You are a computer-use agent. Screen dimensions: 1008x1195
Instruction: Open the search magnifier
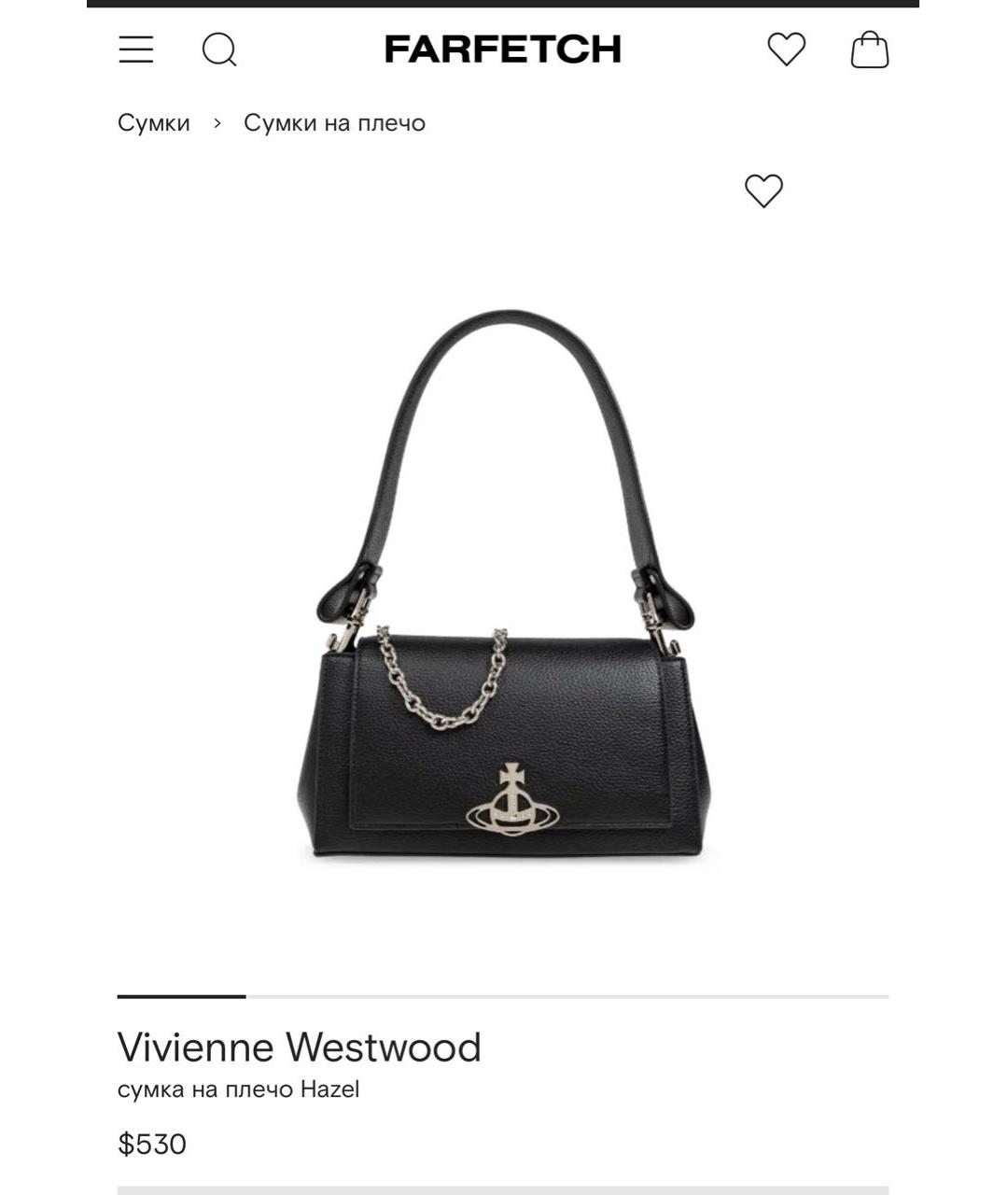[x=219, y=49]
